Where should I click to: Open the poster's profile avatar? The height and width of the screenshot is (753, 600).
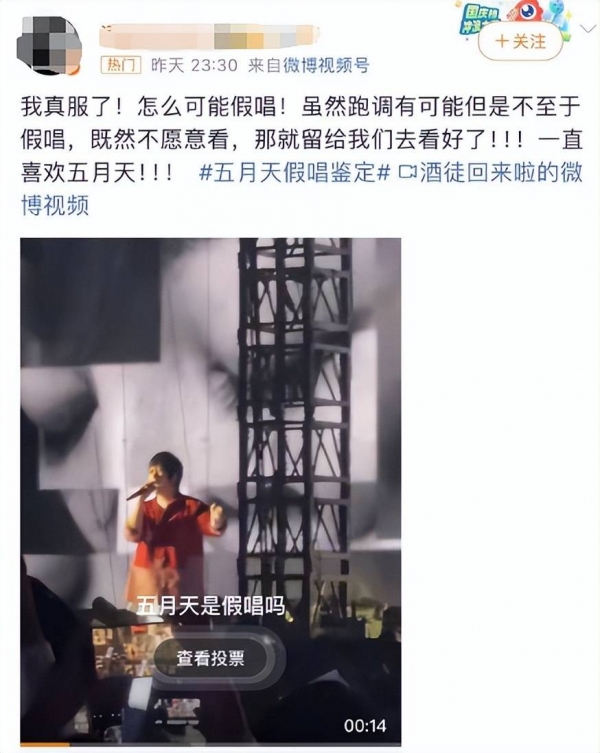click(50, 42)
